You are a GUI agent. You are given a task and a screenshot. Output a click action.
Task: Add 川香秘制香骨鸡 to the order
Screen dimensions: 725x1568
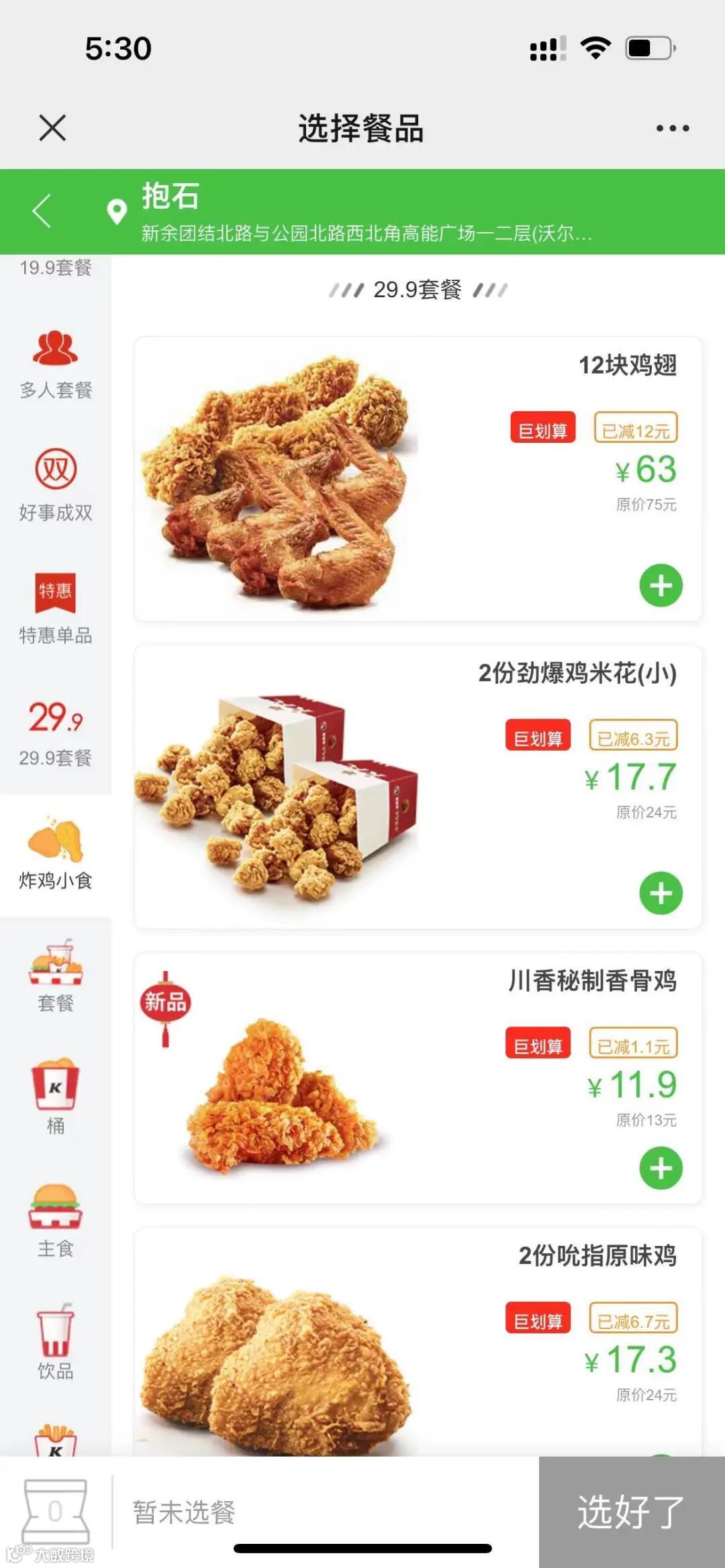click(661, 1168)
